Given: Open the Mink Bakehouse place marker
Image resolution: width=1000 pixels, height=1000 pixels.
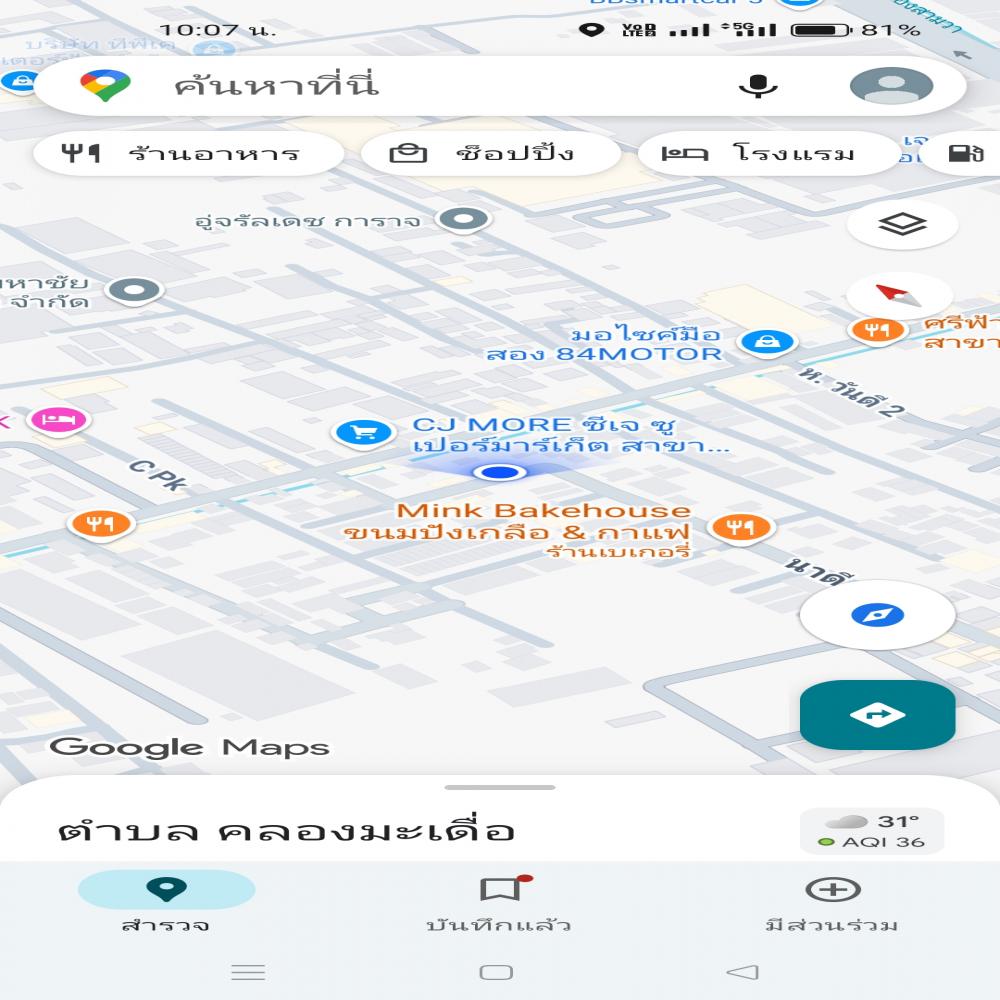Looking at the screenshot, I should click(x=741, y=526).
